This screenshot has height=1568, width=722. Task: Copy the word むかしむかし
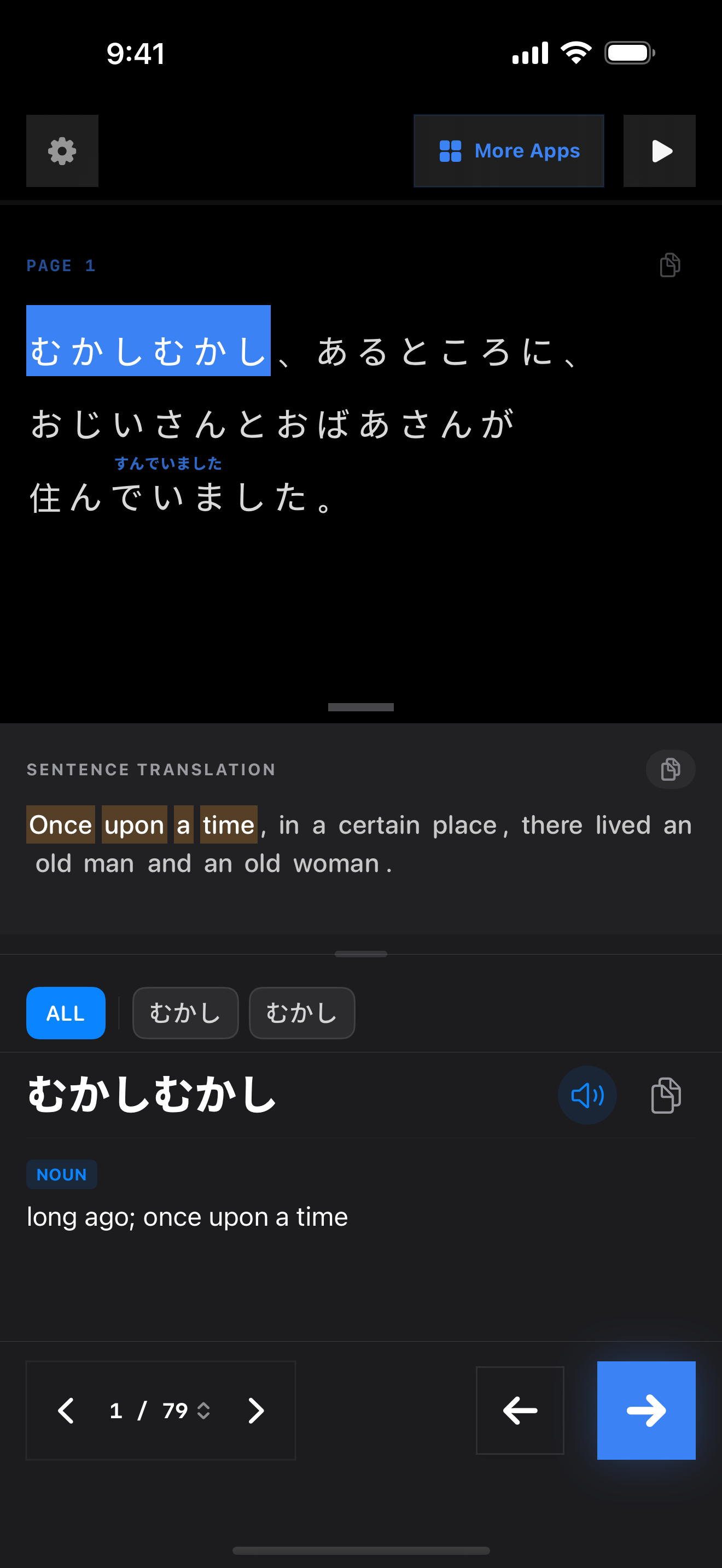665,1095
